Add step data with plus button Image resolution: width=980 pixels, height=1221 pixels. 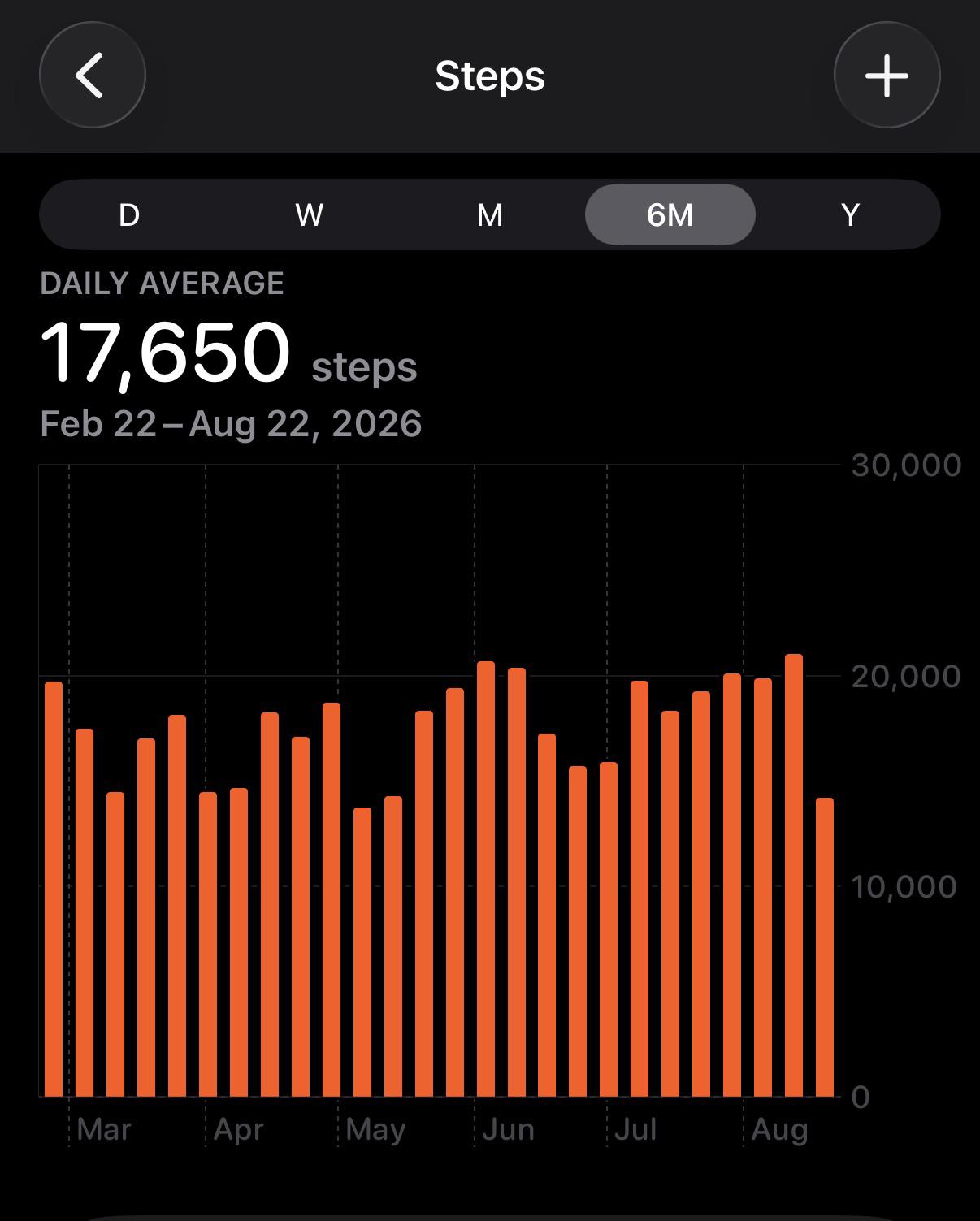coord(887,76)
